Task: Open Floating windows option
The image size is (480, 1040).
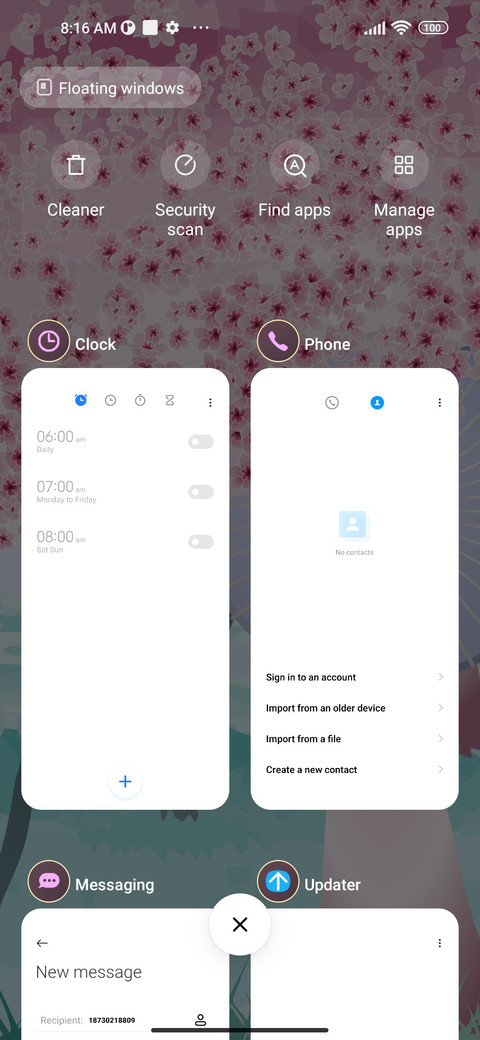Action: [x=111, y=88]
